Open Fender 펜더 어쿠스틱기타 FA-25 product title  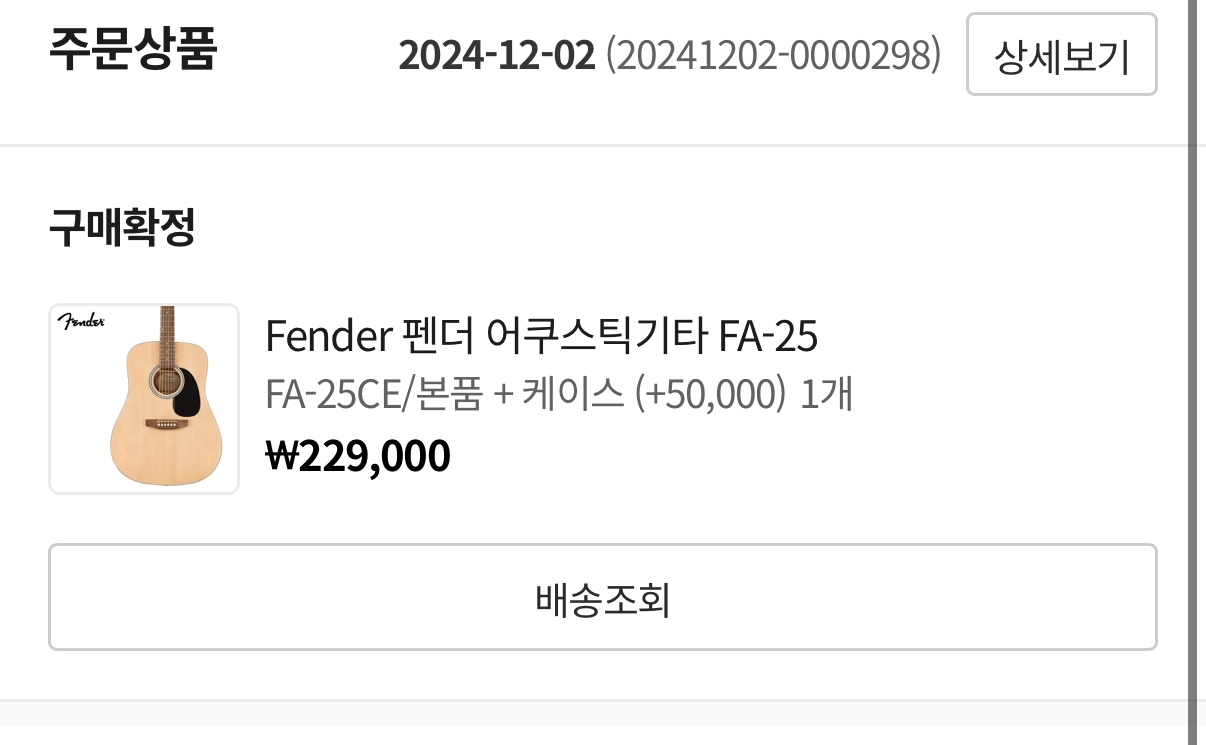(x=541, y=338)
